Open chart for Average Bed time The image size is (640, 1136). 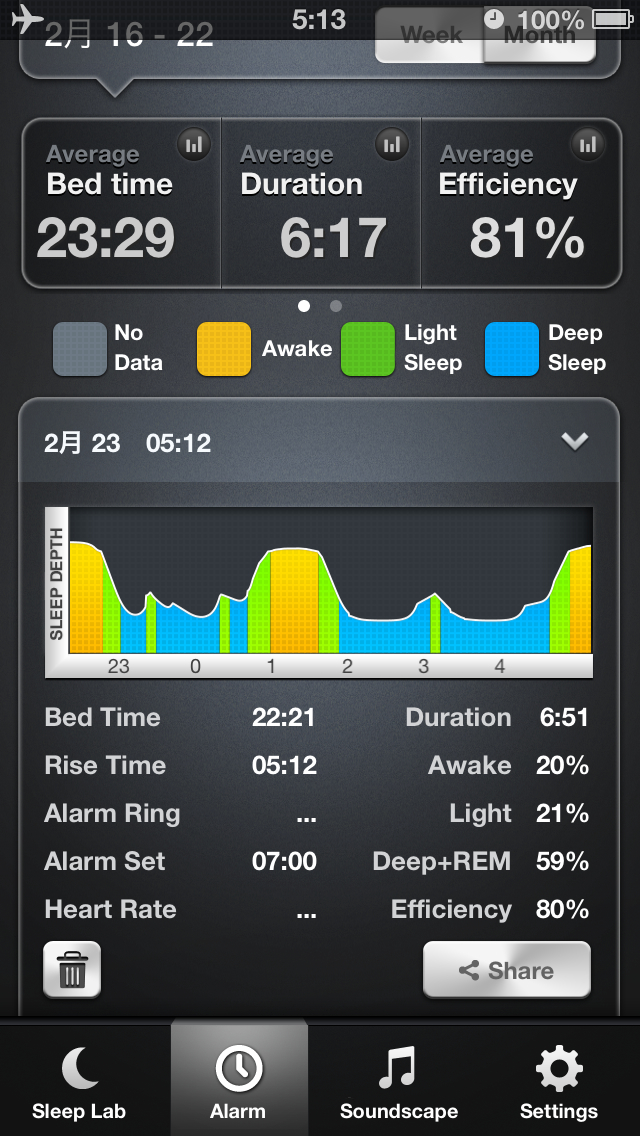[195, 145]
